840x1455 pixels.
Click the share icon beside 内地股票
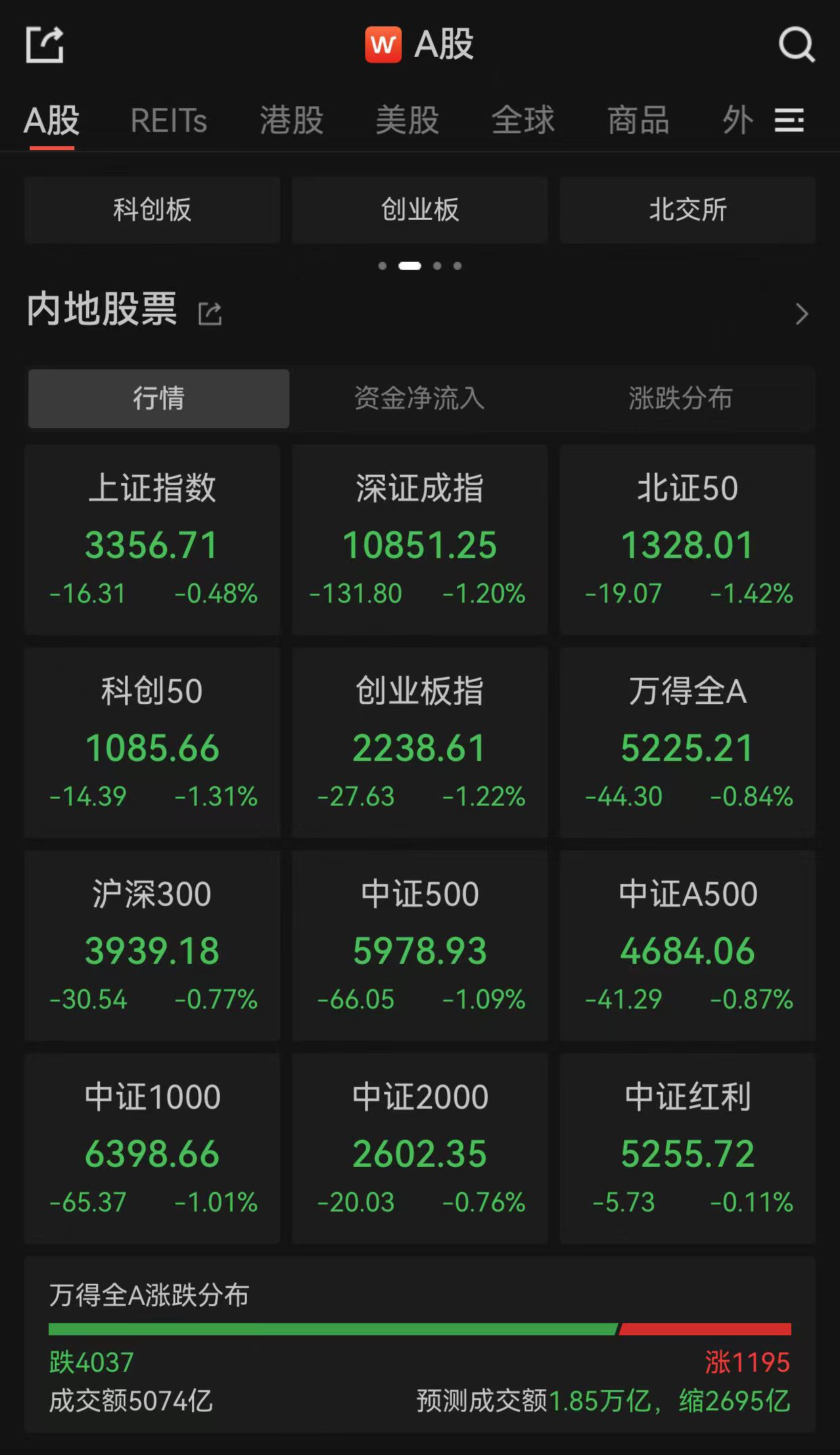click(210, 313)
